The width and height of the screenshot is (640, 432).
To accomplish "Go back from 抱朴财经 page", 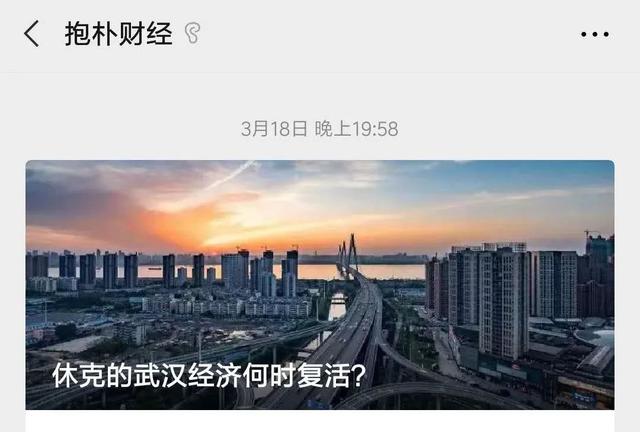I will tap(32, 34).
